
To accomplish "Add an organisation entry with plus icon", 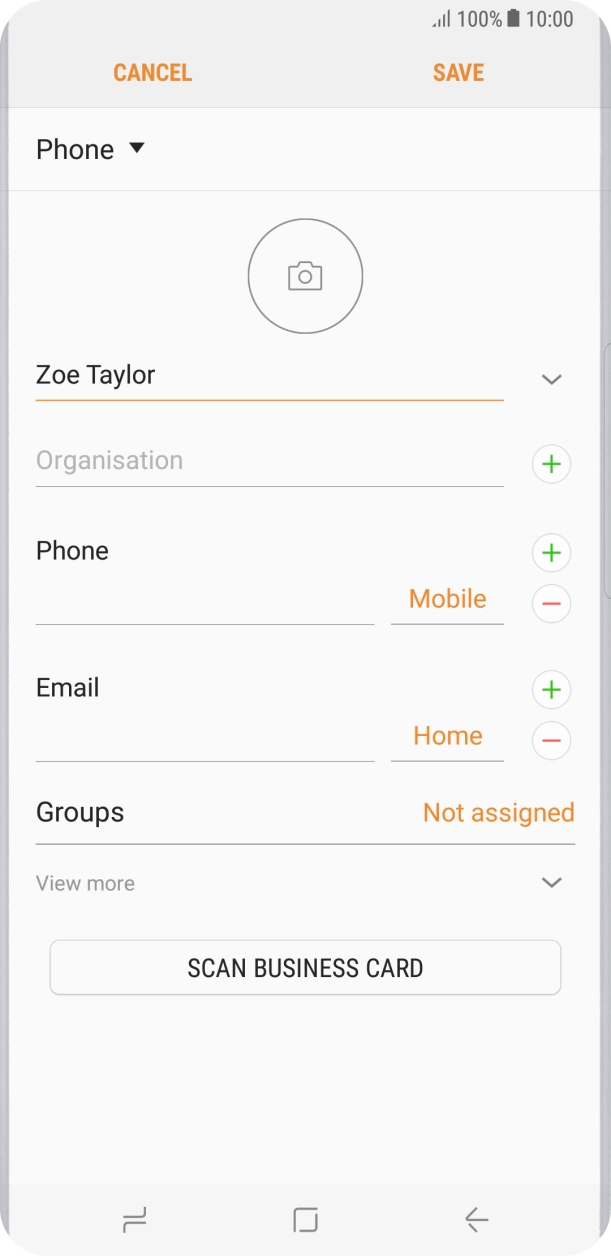I will 552,464.
